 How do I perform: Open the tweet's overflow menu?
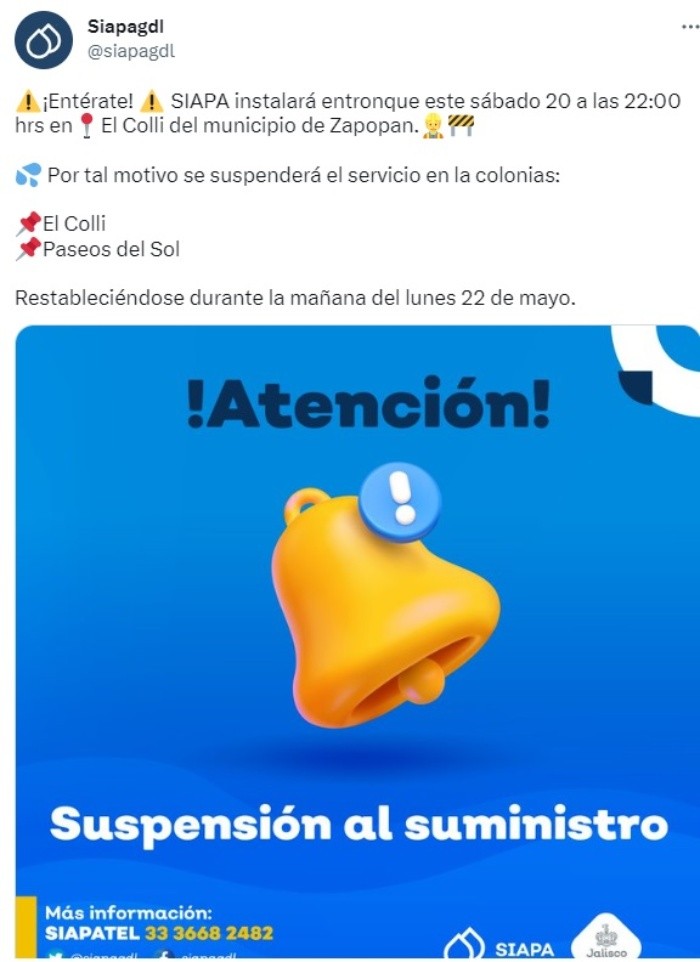click(690, 28)
